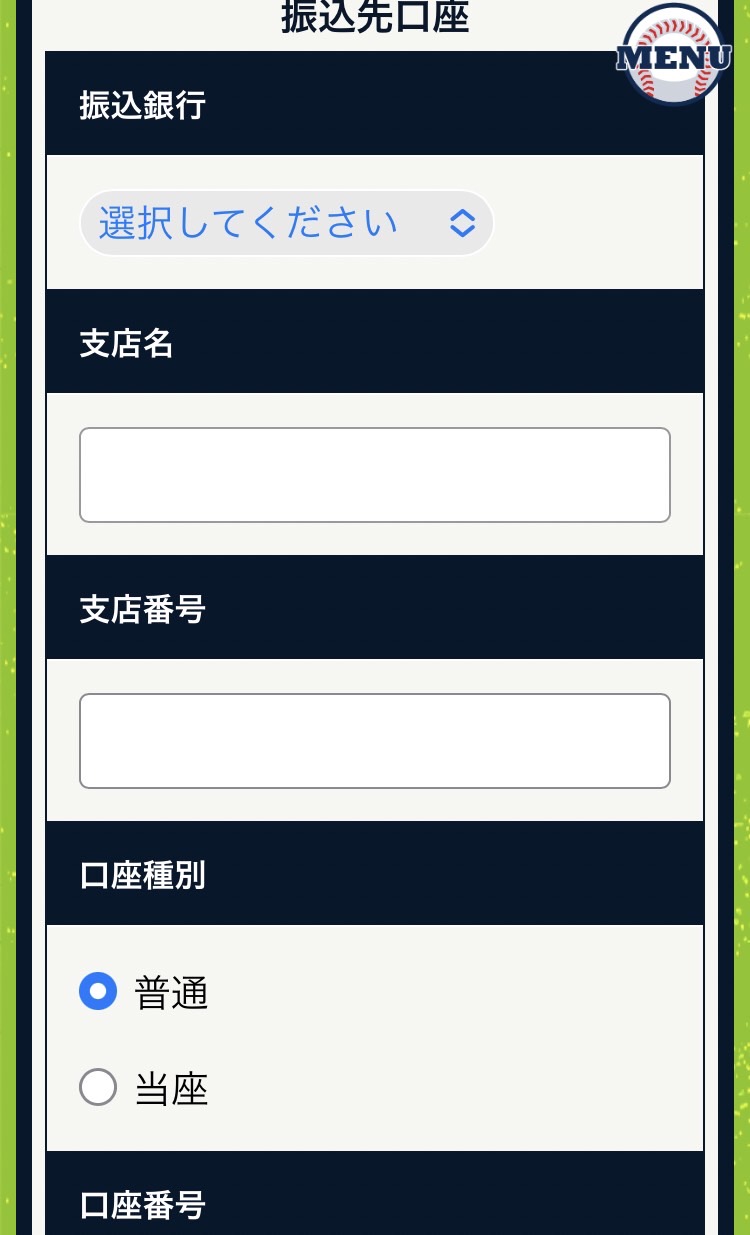Tap the 支店番号 input box
The image size is (750, 1235).
375,741
